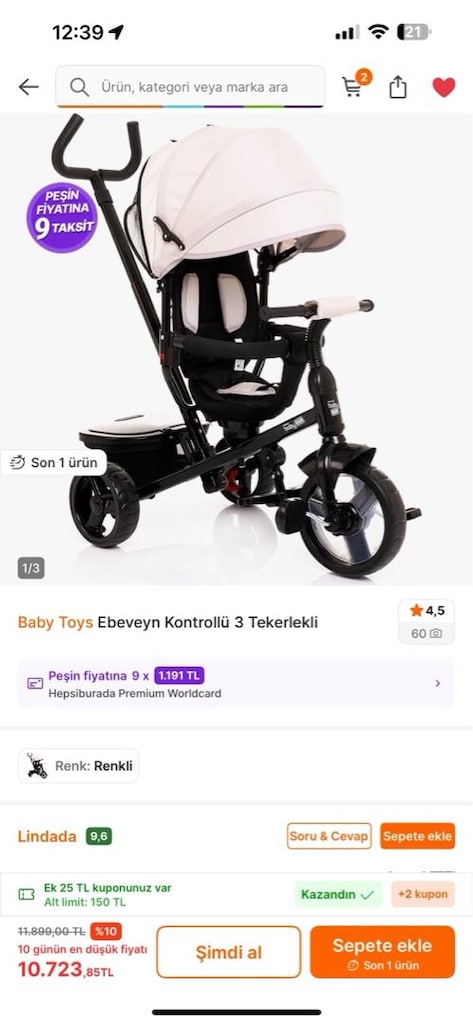Select the Renk: Renkli color option

78,765
